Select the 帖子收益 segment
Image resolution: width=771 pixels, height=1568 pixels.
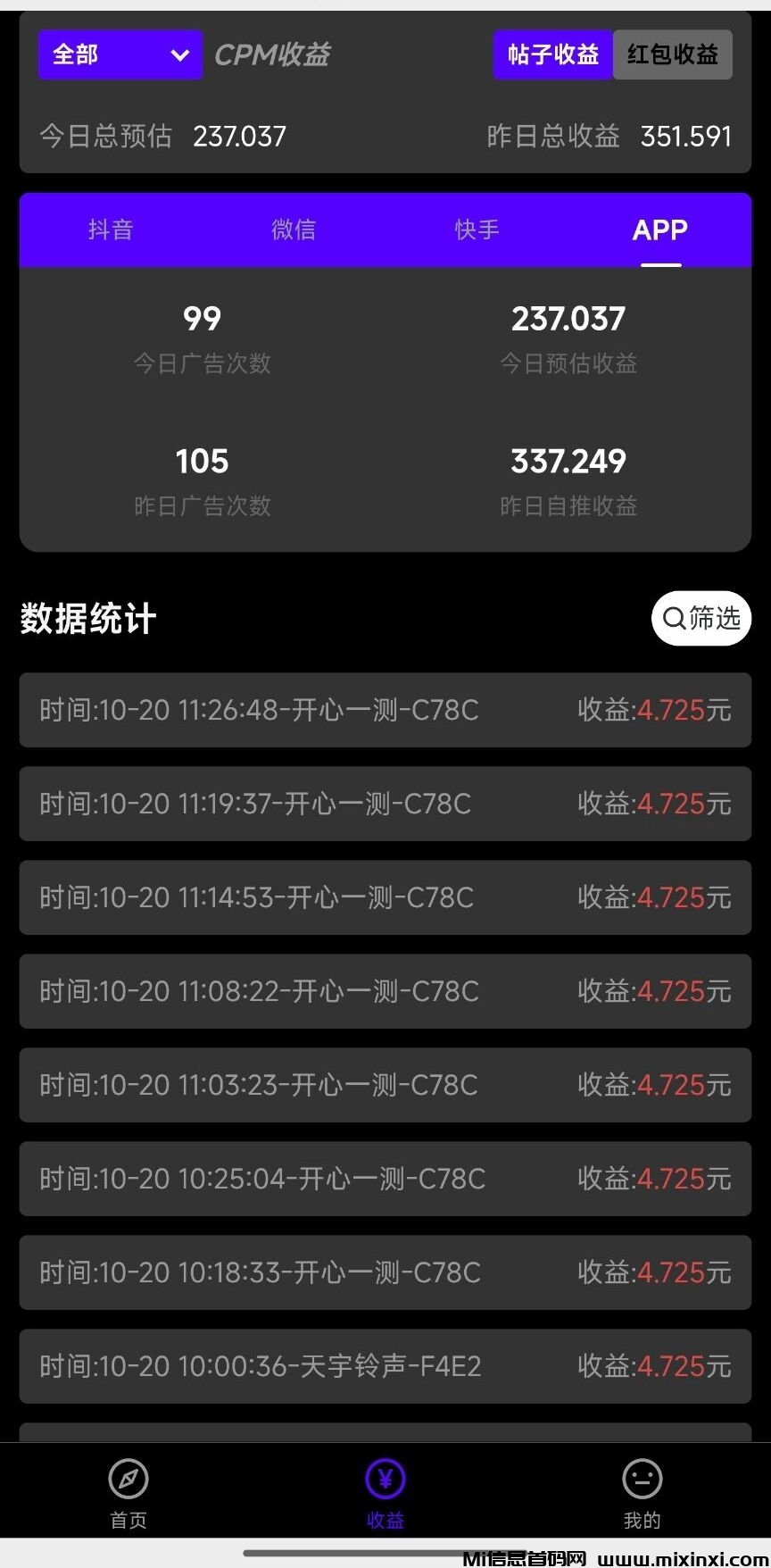[553, 55]
